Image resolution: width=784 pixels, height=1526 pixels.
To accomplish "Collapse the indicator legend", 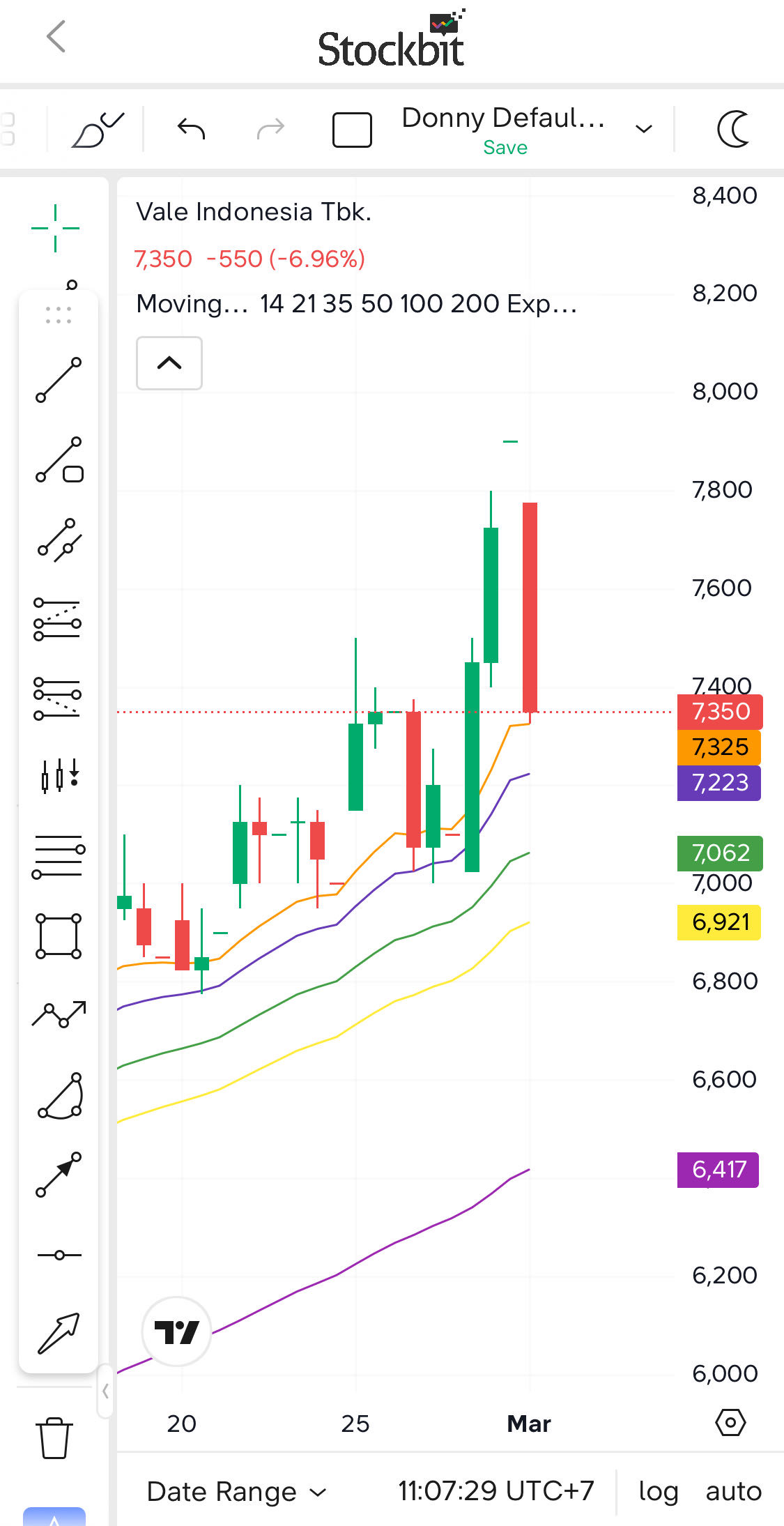I will click(x=169, y=363).
